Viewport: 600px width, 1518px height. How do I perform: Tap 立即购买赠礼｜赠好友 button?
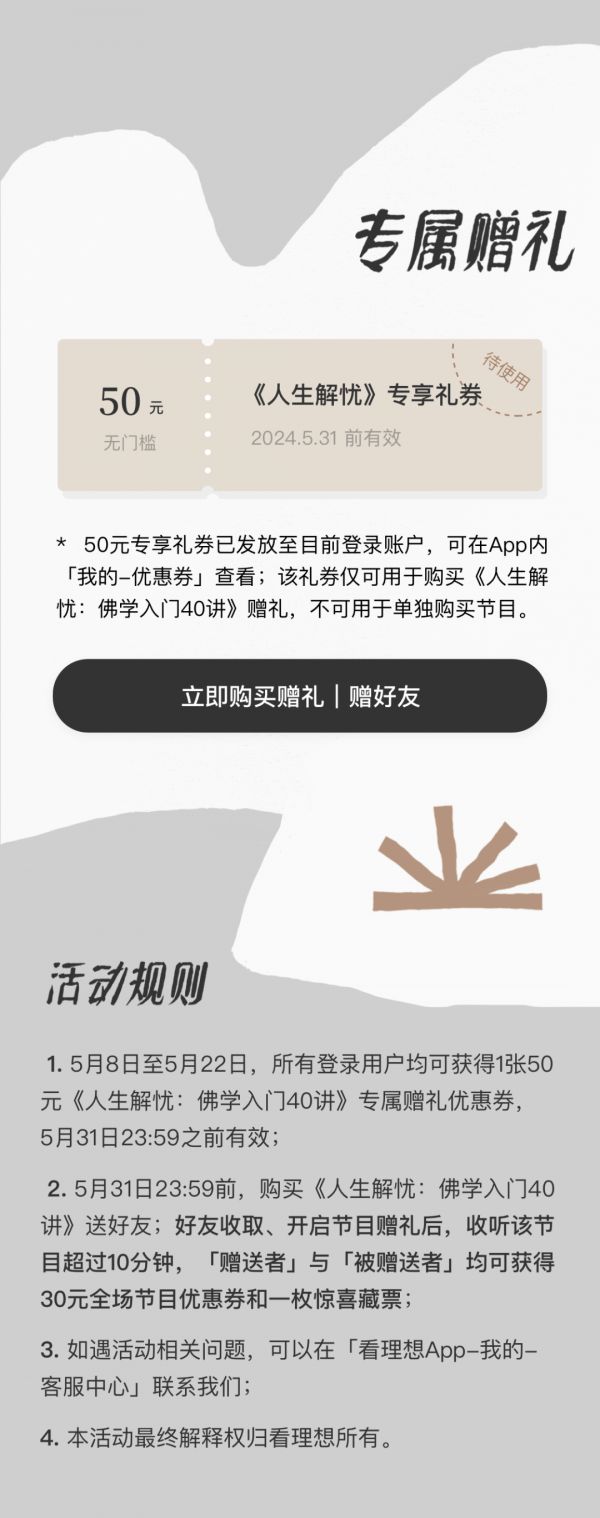point(300,696)
